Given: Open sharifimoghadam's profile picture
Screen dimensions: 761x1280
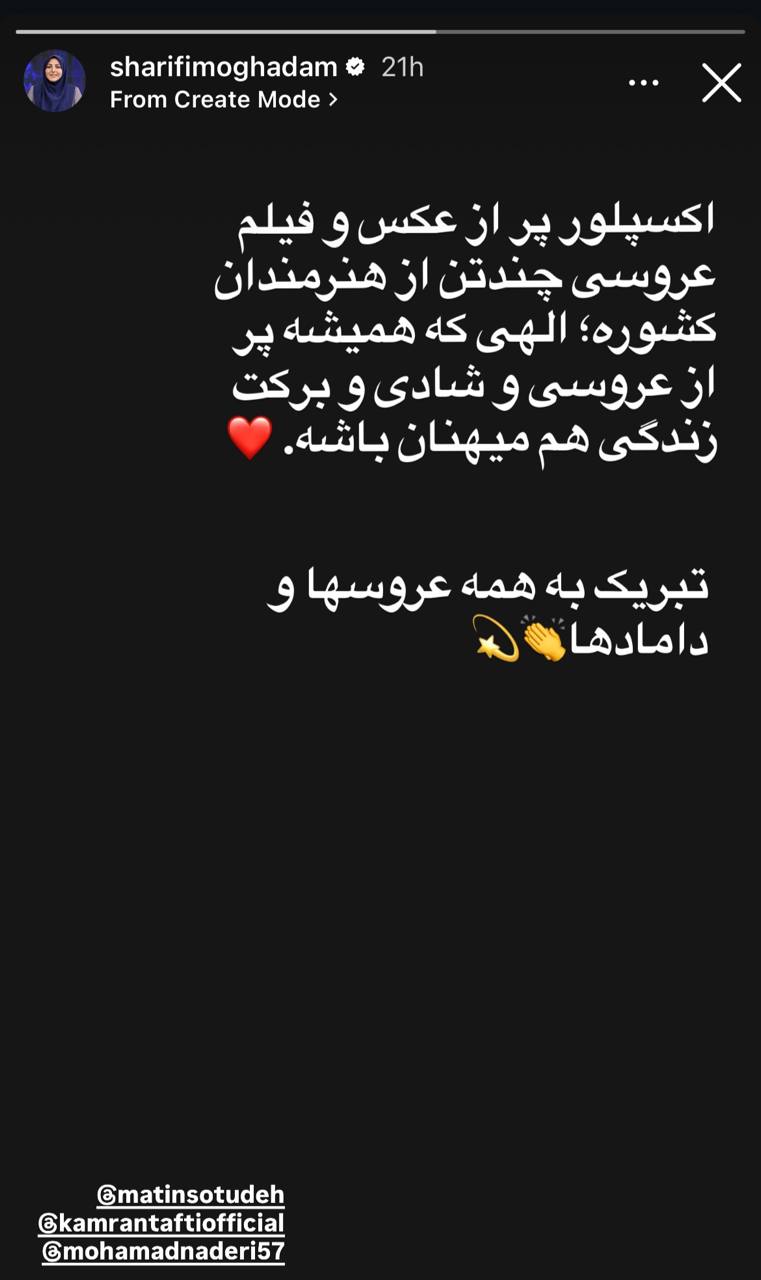Looking at the screenshot, I should [x=54, y=81].
